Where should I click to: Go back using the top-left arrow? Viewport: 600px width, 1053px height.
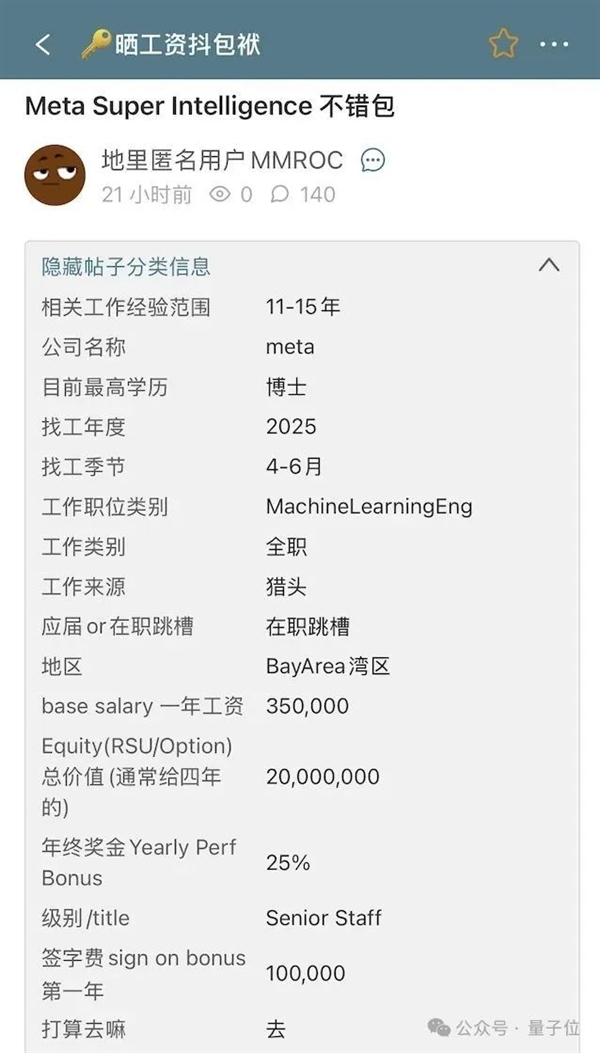pos(43,44)
